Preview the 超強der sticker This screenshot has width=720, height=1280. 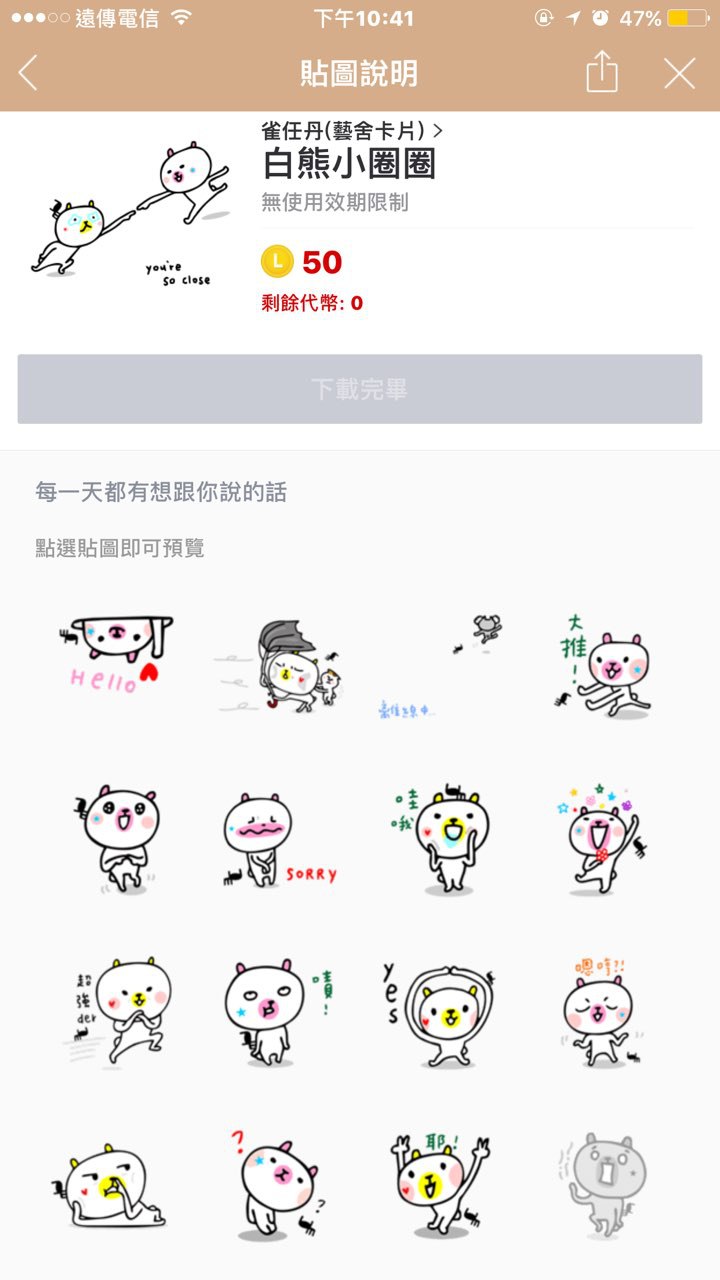pyautogui.click(x=122, y=1010)
